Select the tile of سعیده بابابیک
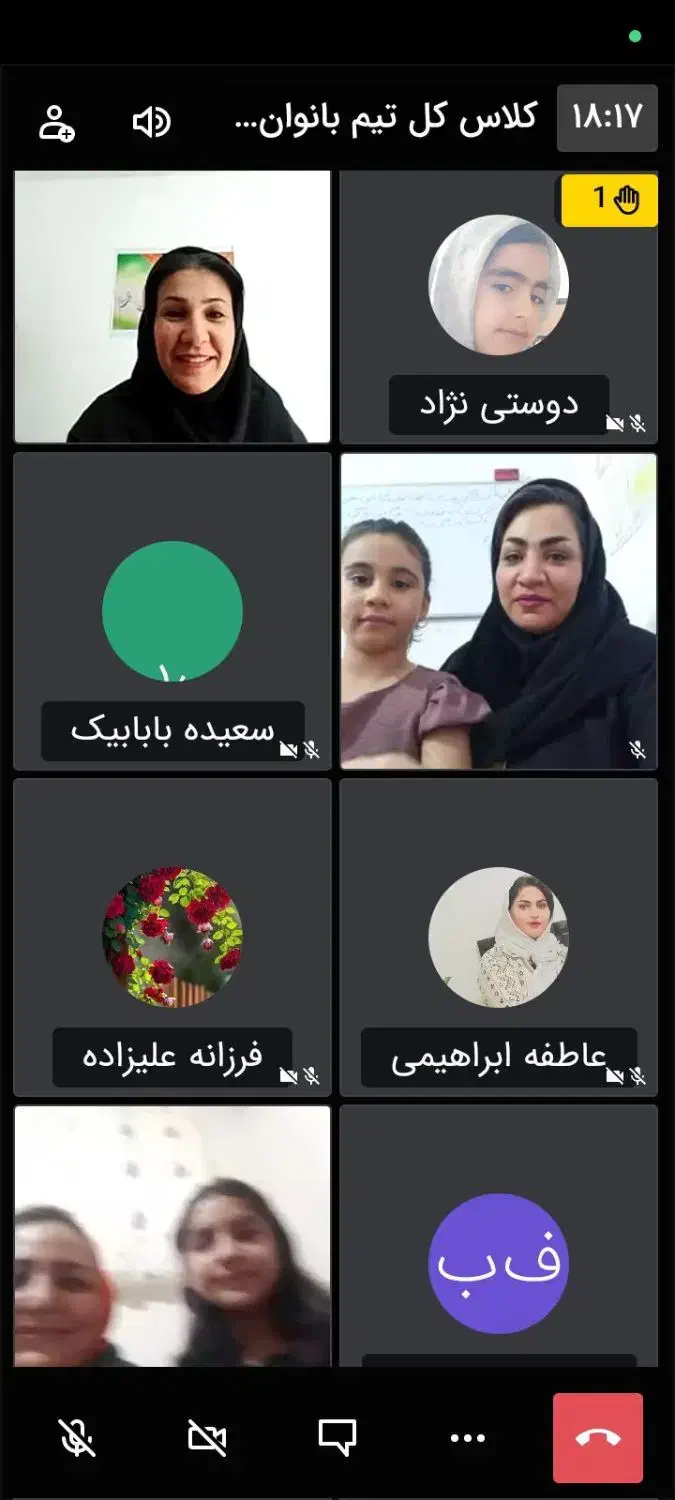Image resolution: width=675 pixels, height=1500 pixels. pyautogui.click(x=172, y=610)
